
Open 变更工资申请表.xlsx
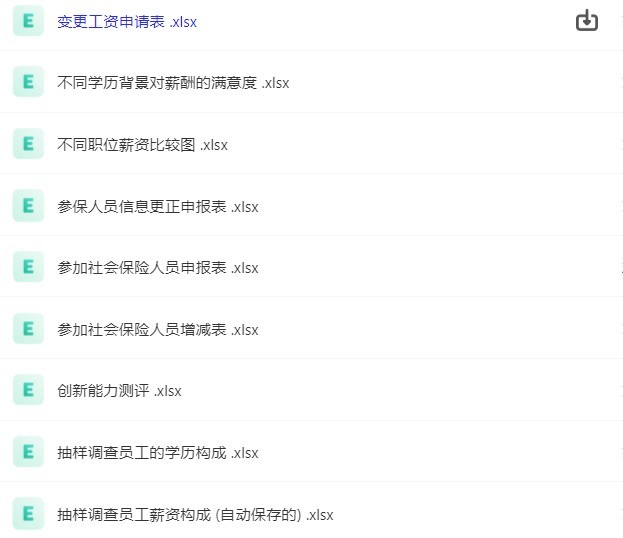click(x=127, y=21)
